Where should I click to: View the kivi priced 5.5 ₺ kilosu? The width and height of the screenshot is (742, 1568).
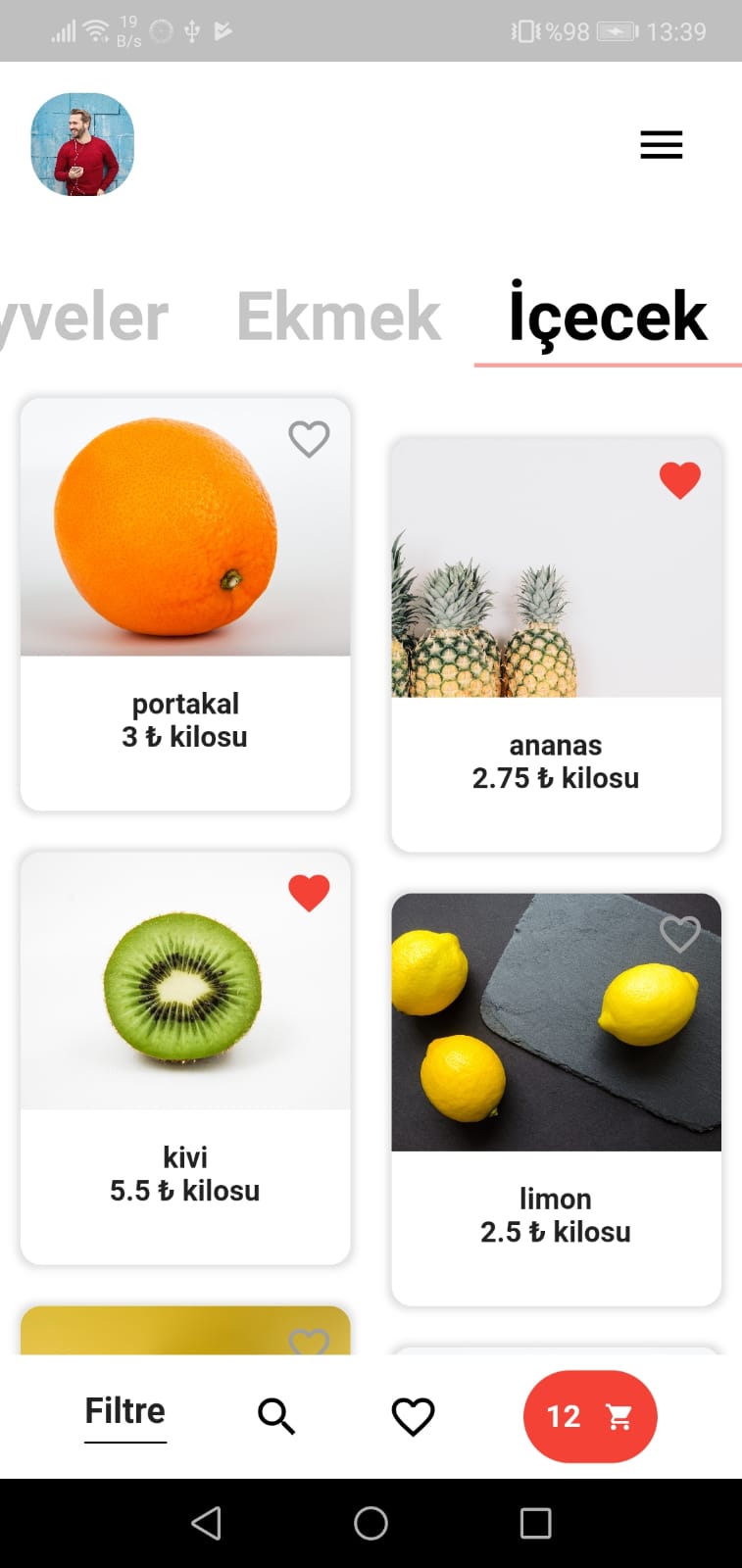pyautogui.click(x=185, y=1058)
